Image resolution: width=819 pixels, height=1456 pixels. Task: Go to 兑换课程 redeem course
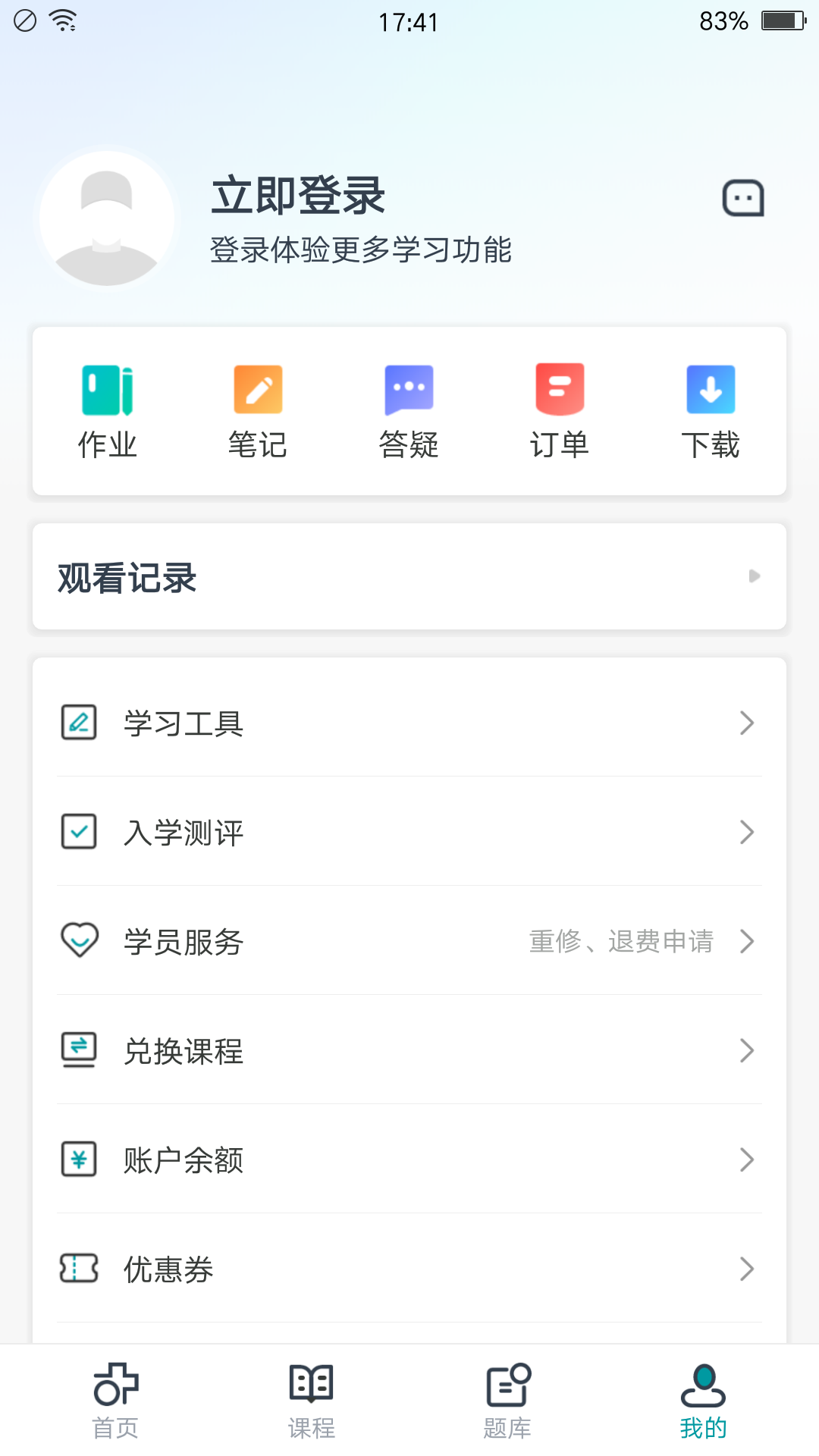(x=409, y=1051)
